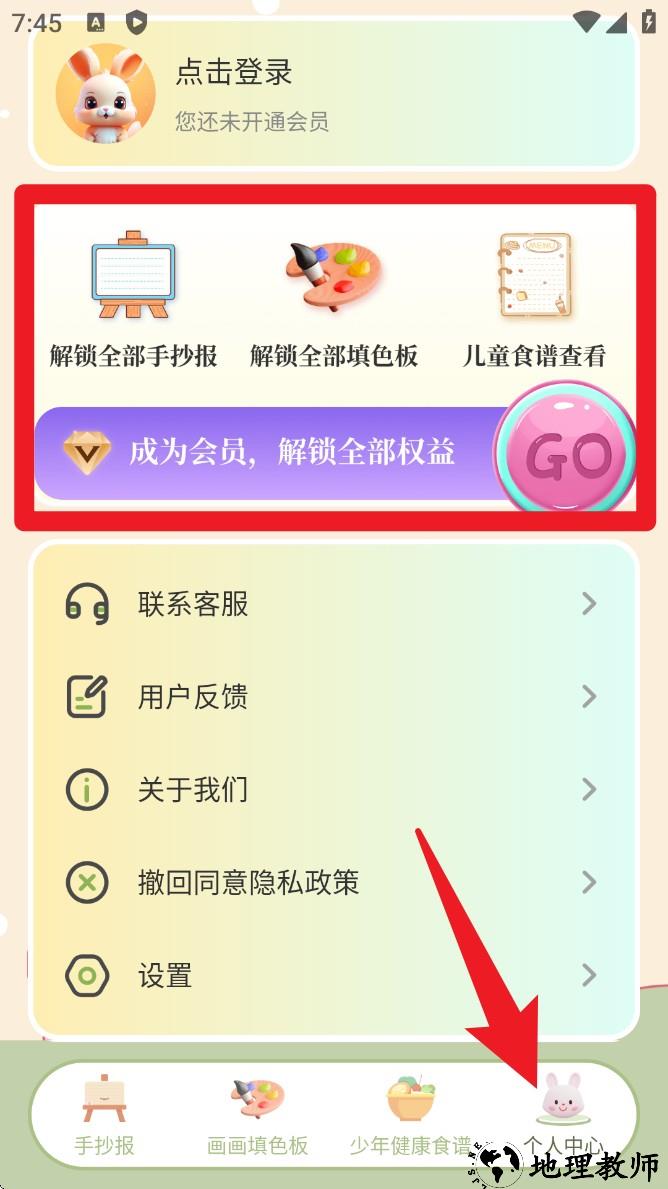The width and height of the screenshot is (668, 1189).
Task: Open 解锁全部手抄报 feature
Action: click(134, 300)
